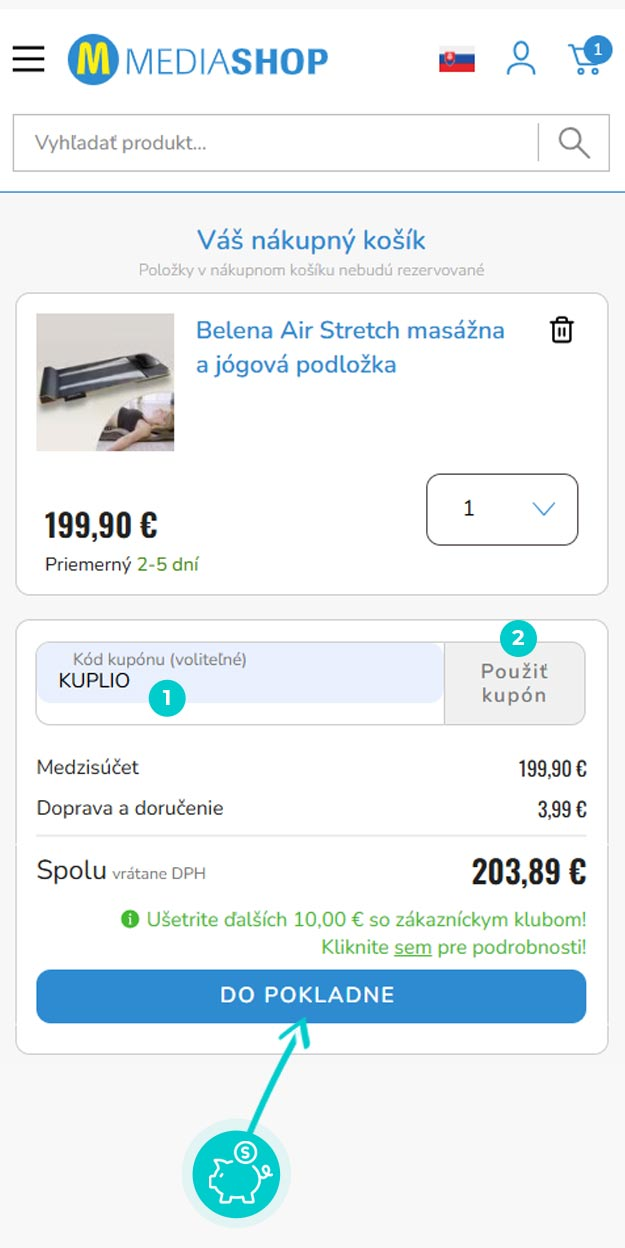Open the user account icon
625x1248 pixels.
(521, 59)
